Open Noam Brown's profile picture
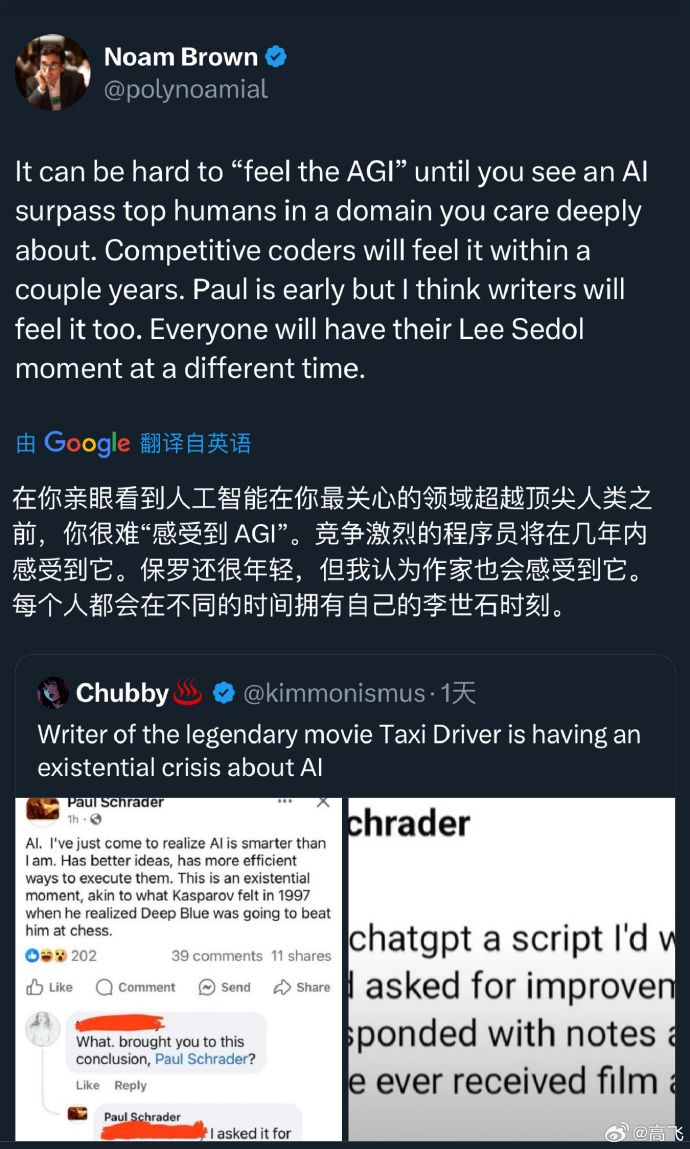The height and width of the screenshot is (1149, 690). [52, 72]
